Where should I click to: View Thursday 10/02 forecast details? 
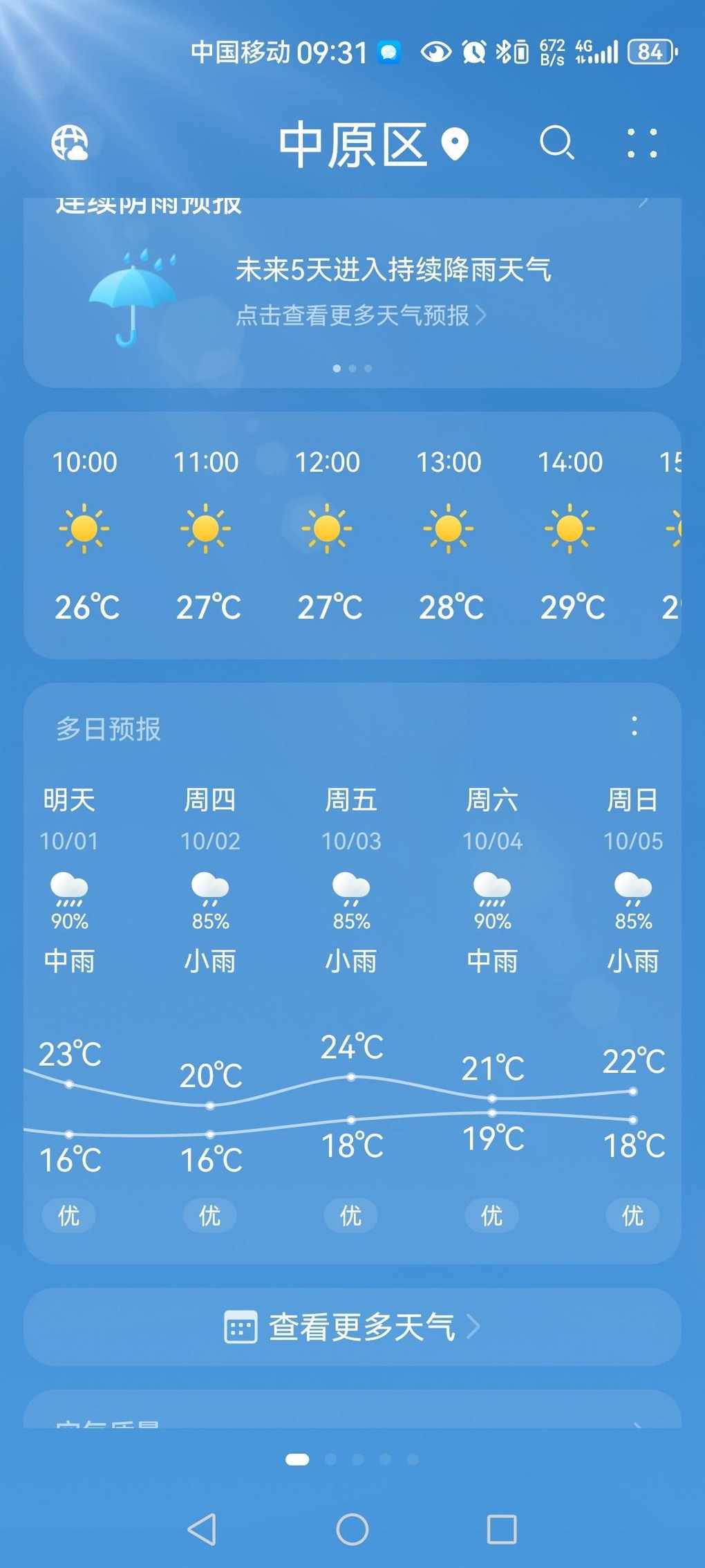pyautogui.click(x=210, y=878)
